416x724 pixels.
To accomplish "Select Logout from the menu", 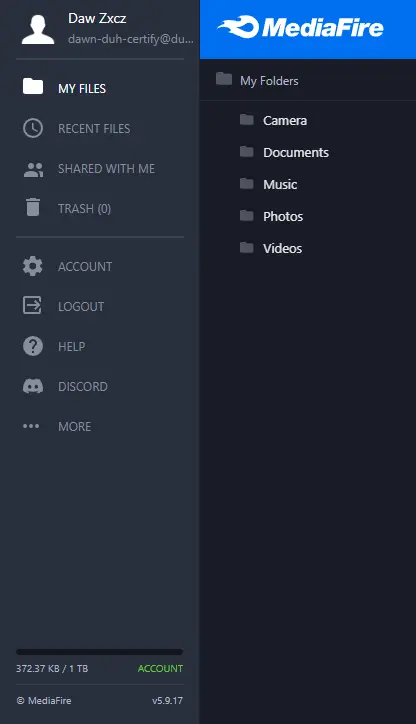I will tap(99, 306).
